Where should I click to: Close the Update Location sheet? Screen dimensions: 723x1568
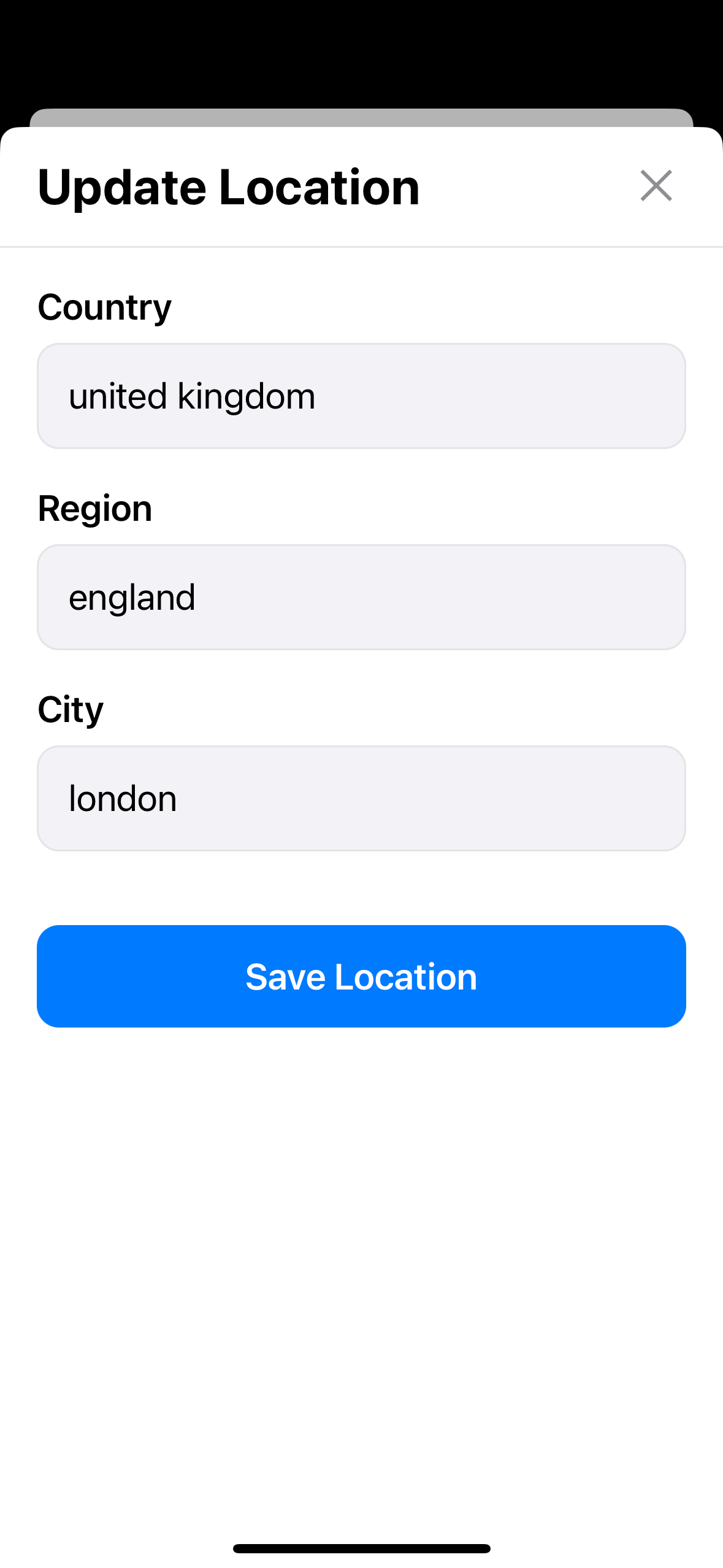[656, 185]
